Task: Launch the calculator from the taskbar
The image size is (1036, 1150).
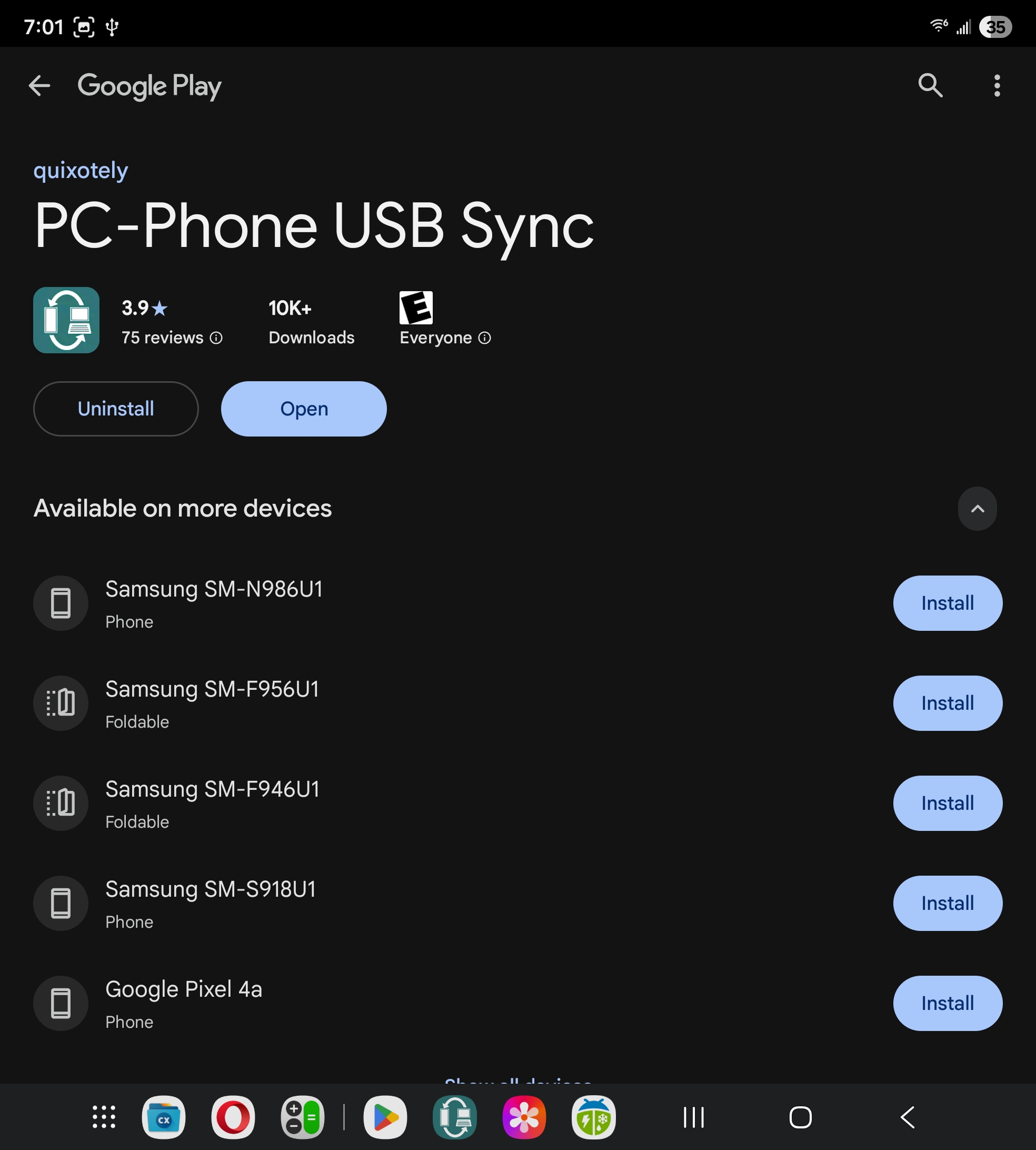Action: click(x=302, y=1117)
